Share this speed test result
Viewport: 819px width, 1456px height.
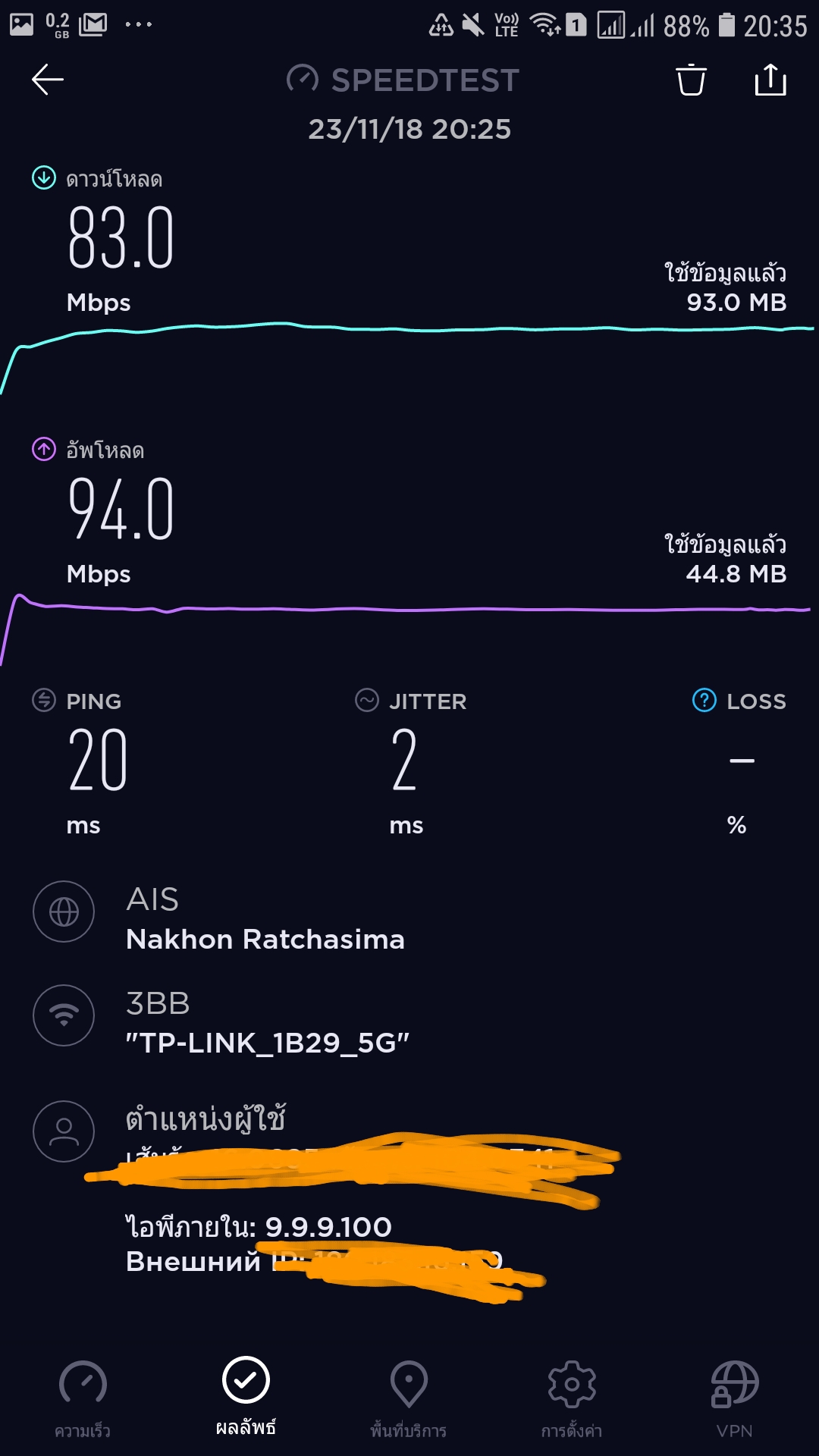coord(770,80)
